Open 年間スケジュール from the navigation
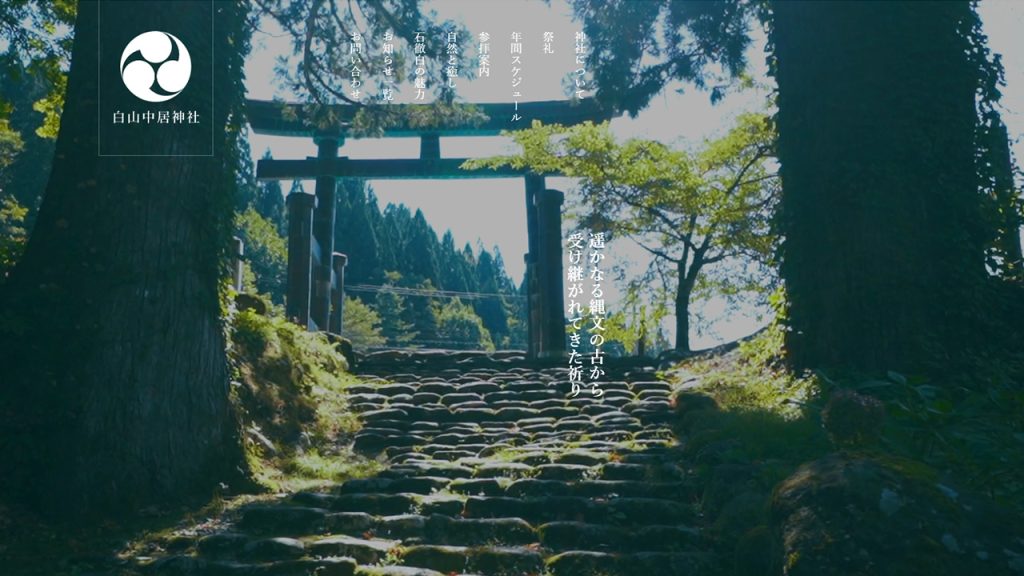This screenshot has height=576, width=1024. click(515, 76)
